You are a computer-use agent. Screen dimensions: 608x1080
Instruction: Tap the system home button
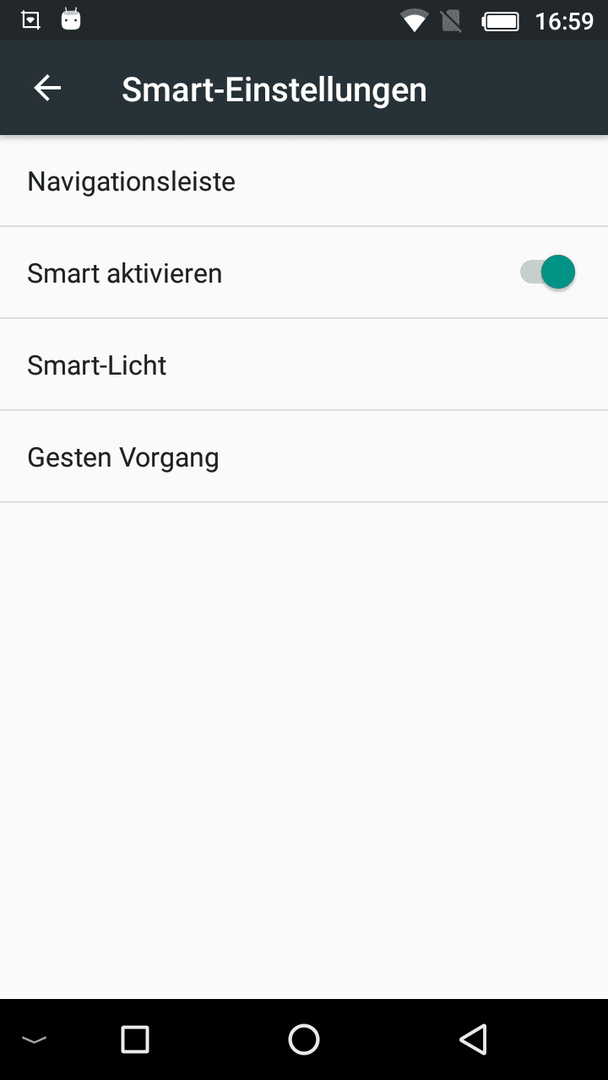point(304,1039)
